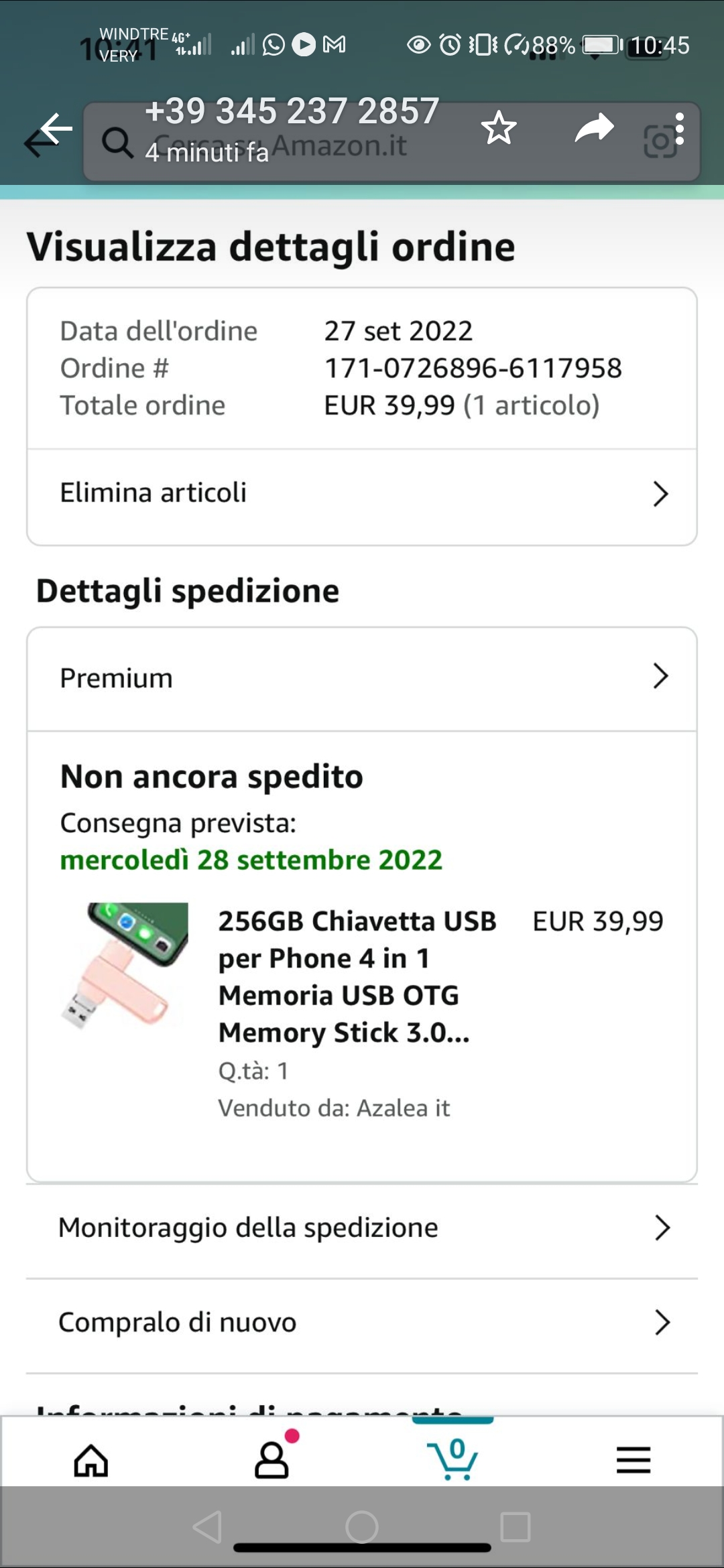Switch to the Home tab
This screenshot has width=724, height=1568.
point(91,1459)
